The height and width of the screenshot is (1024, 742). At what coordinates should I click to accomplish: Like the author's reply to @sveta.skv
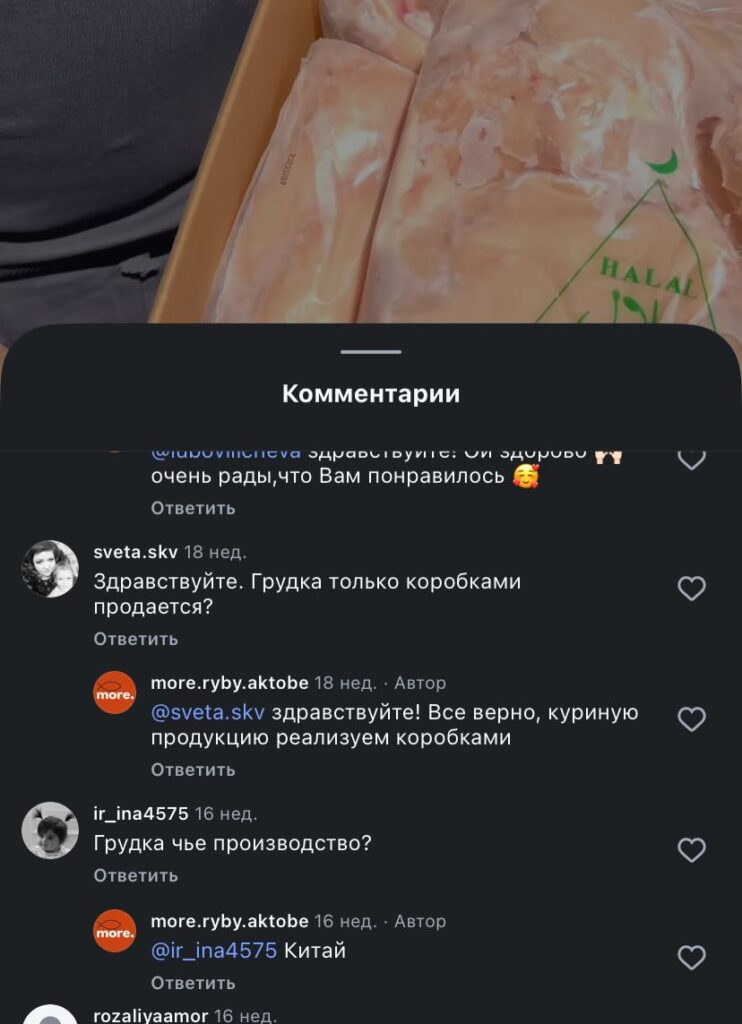692,719
